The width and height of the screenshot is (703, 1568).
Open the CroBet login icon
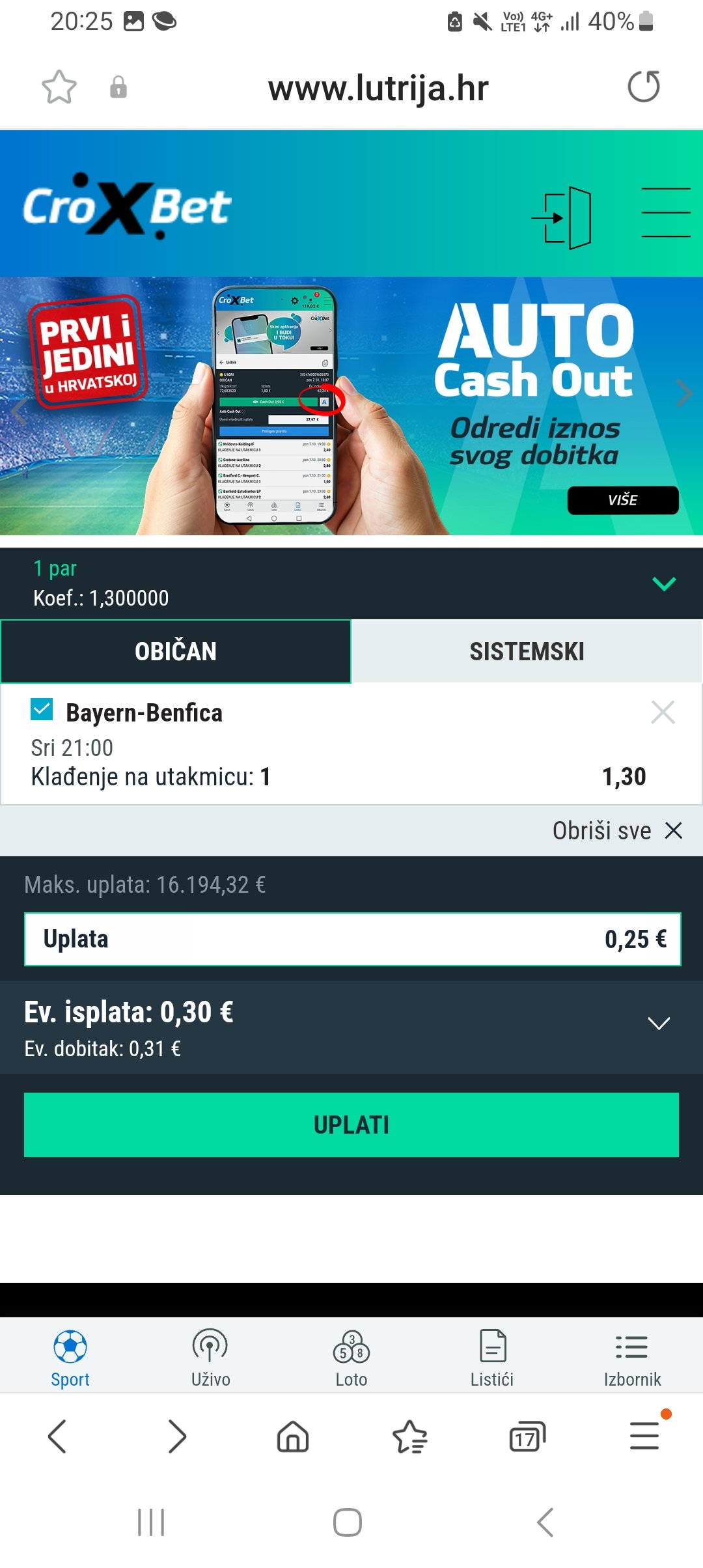(562, 217)
